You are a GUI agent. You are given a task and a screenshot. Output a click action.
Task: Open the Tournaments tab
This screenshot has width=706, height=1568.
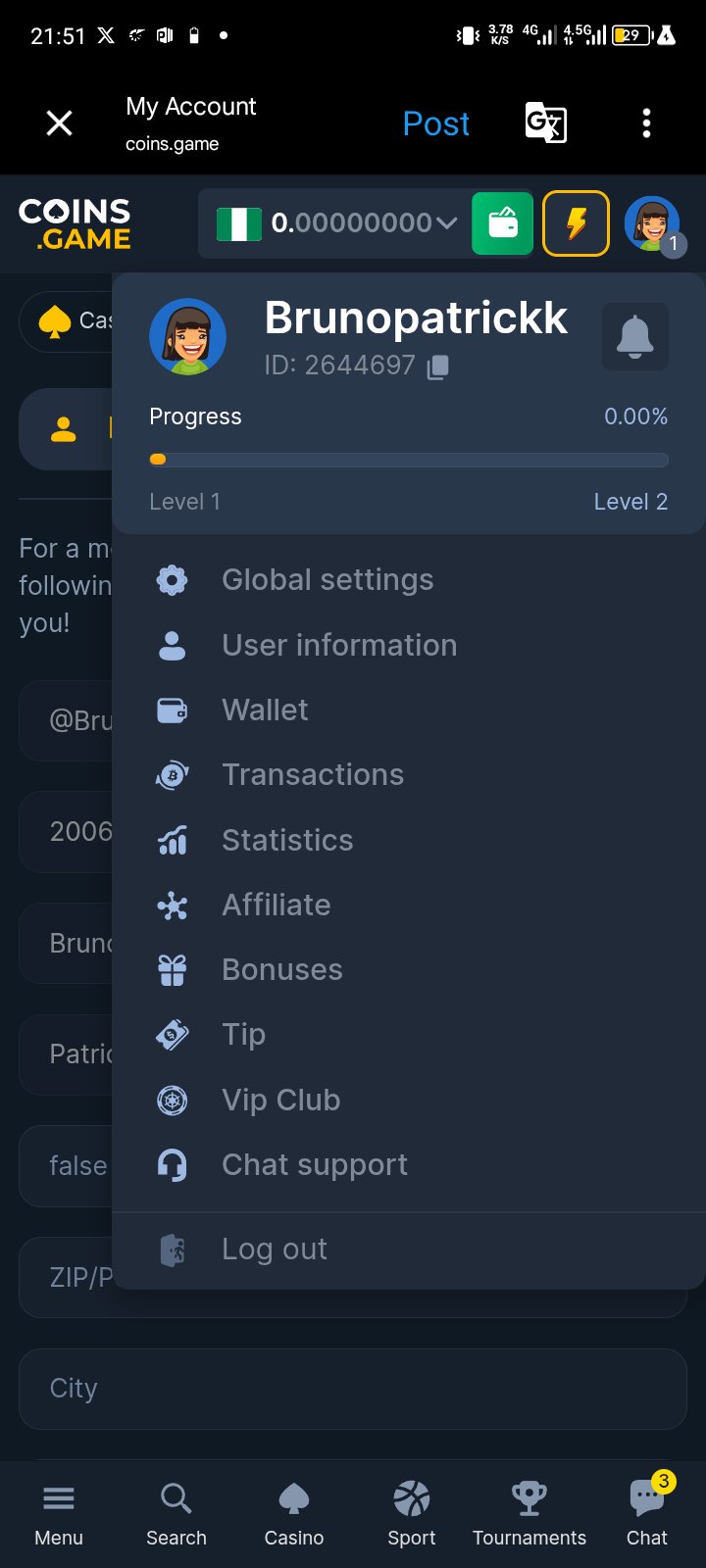click(x=529, y=1514)
